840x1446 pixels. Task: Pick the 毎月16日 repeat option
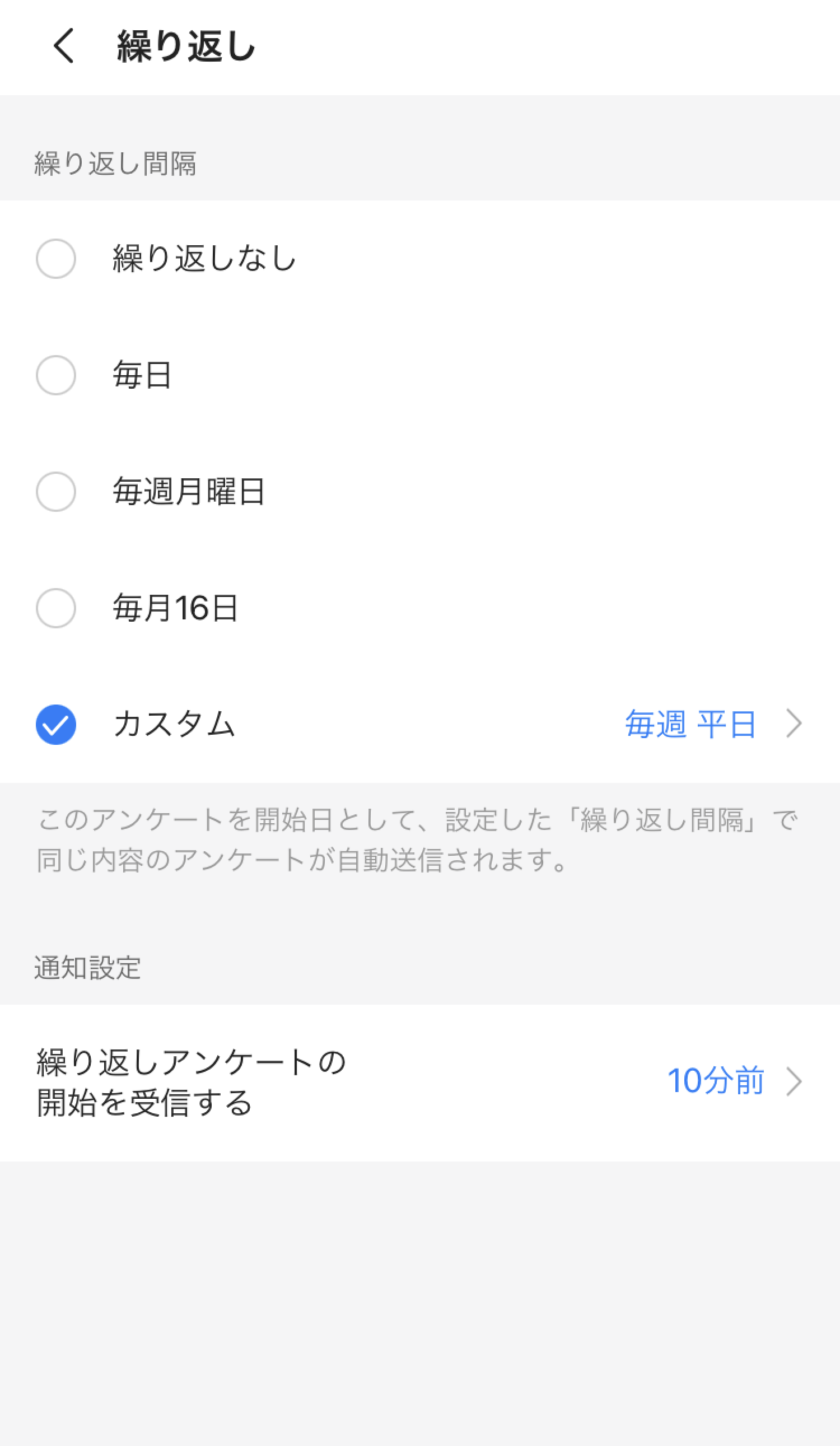pyautogui.click(x=55, y=608)
